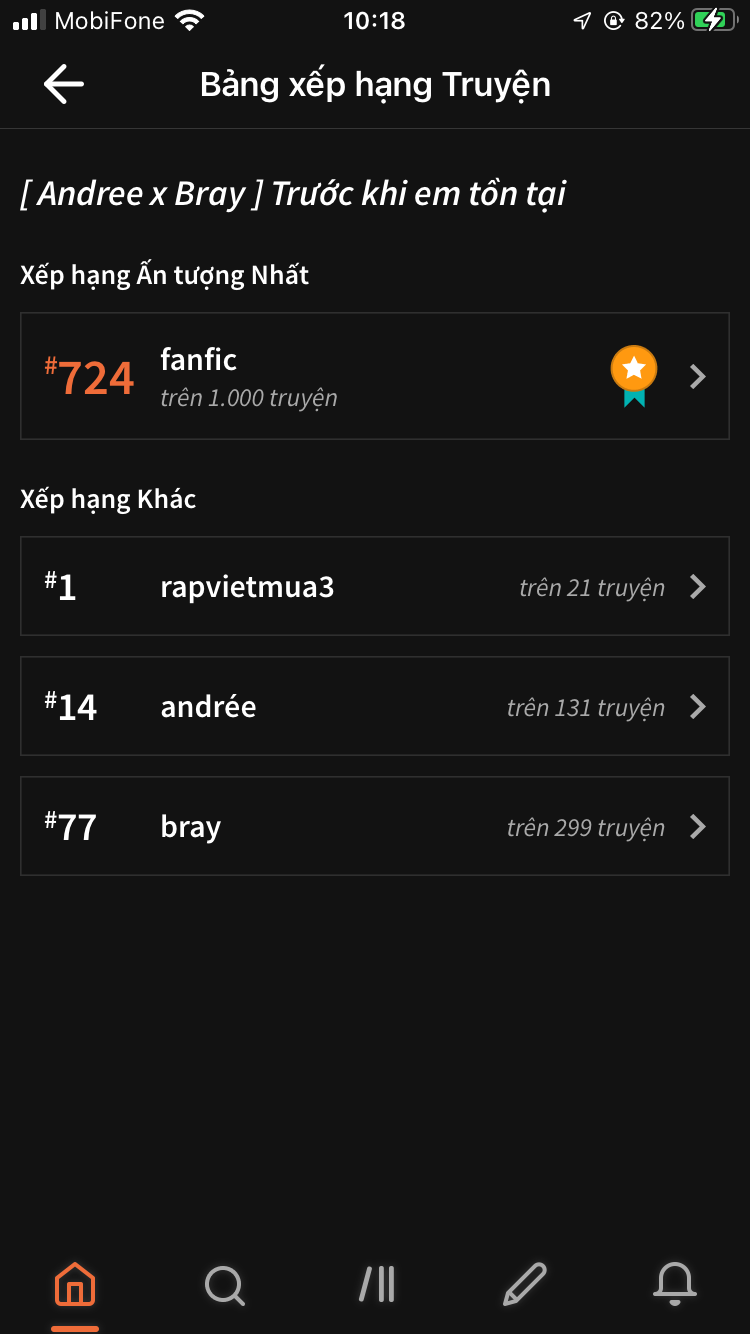Open the Library tab
750x1334 pixels.
coord(377,1284)
